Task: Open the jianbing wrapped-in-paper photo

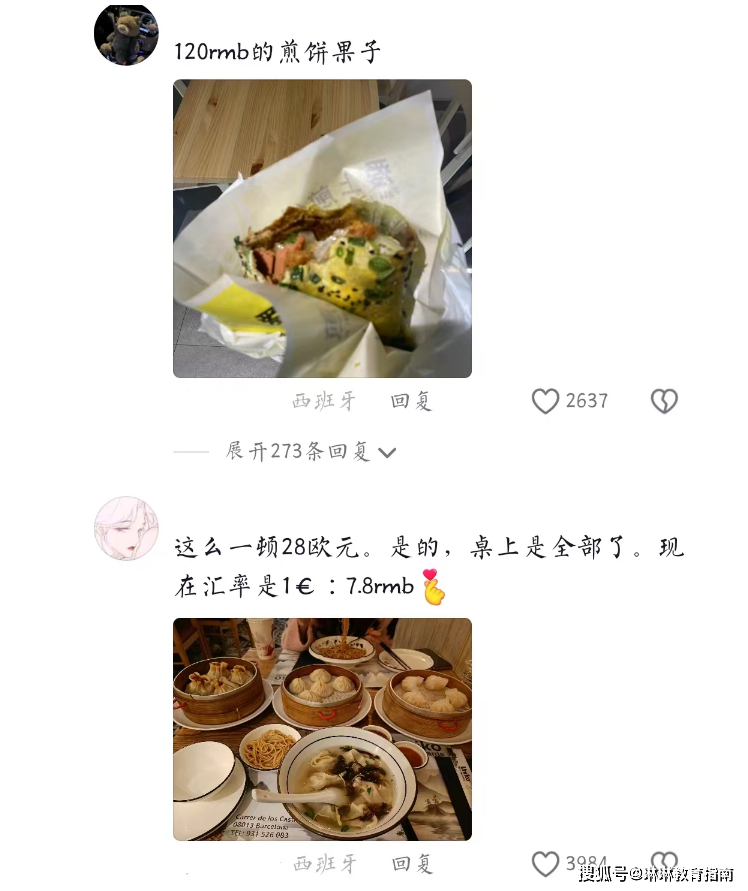Action: tap(322, 230)
